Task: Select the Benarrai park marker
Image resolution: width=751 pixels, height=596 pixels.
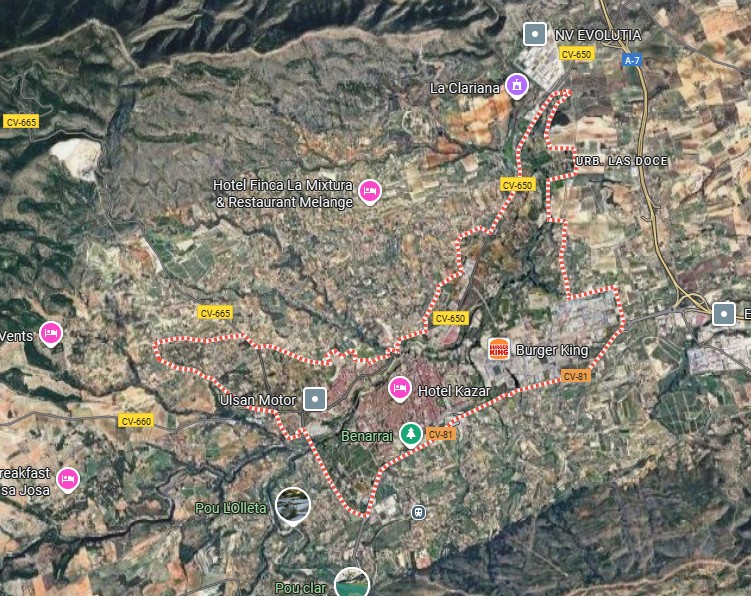Action: [410, 434]
